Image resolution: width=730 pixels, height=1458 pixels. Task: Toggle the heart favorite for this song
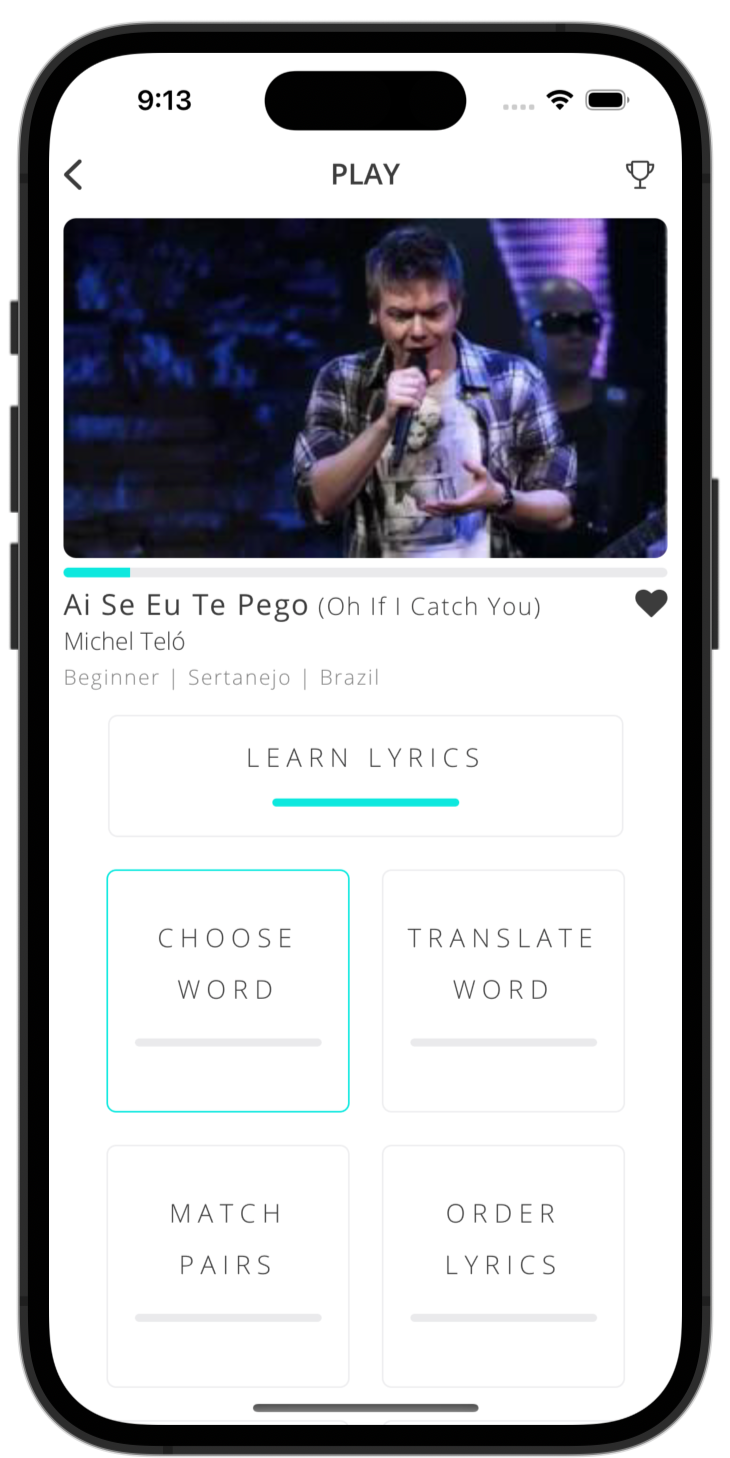[651, 604]
